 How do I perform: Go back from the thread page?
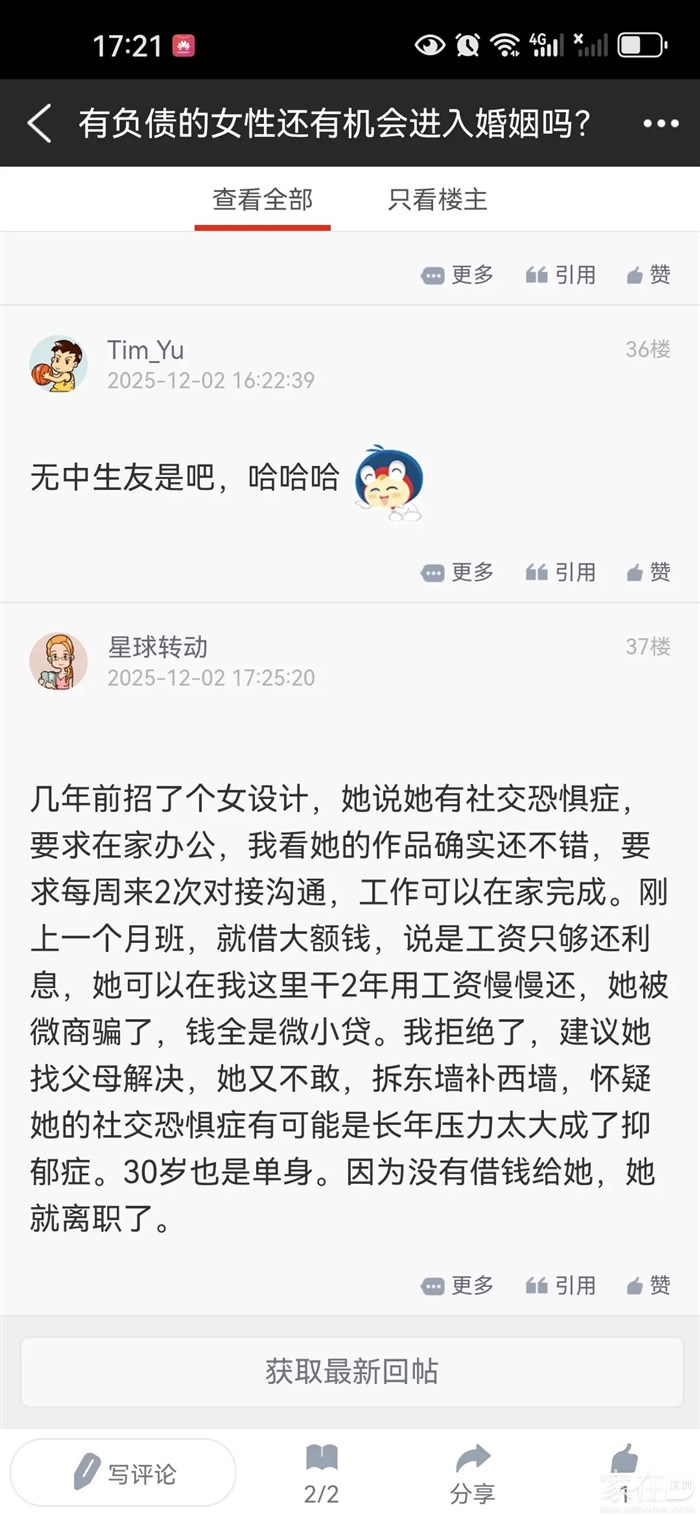coord(40,123)
